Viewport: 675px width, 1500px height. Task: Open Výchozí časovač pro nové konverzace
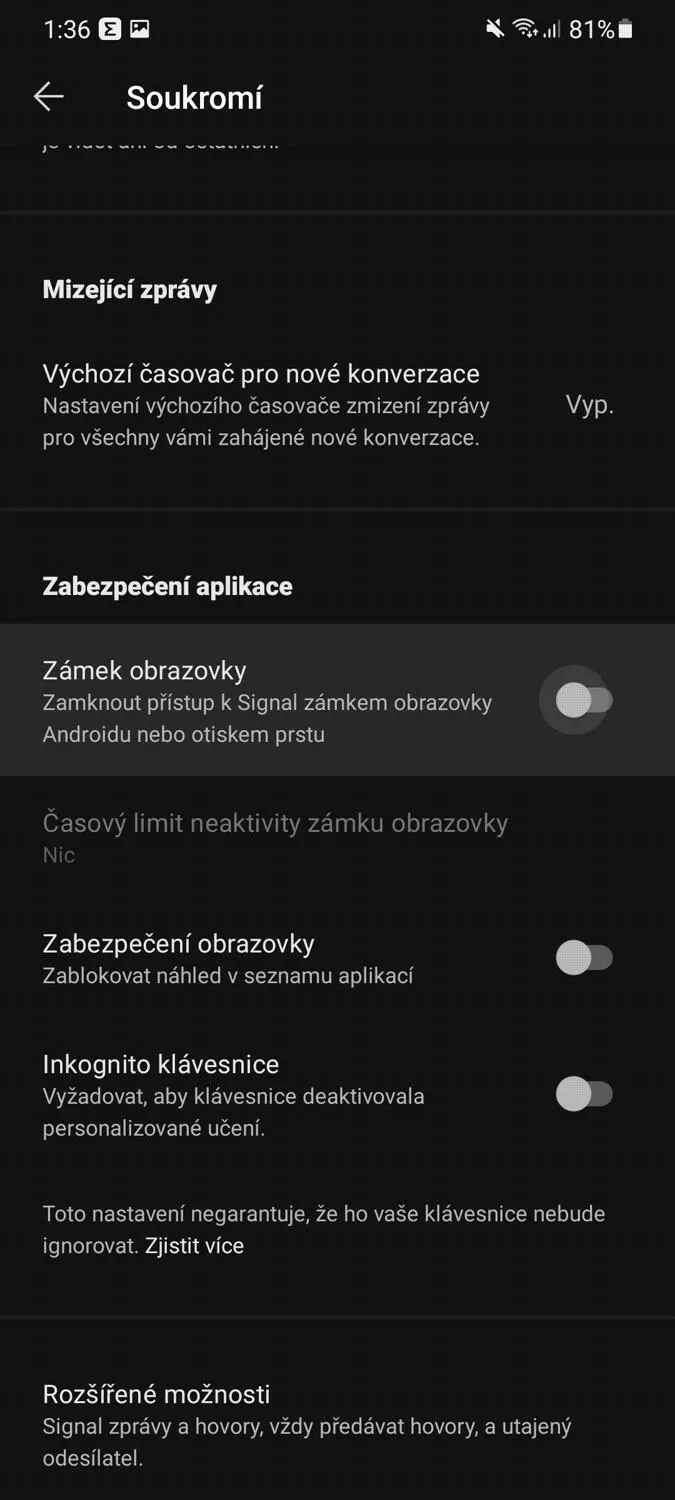tap(337, 405)
